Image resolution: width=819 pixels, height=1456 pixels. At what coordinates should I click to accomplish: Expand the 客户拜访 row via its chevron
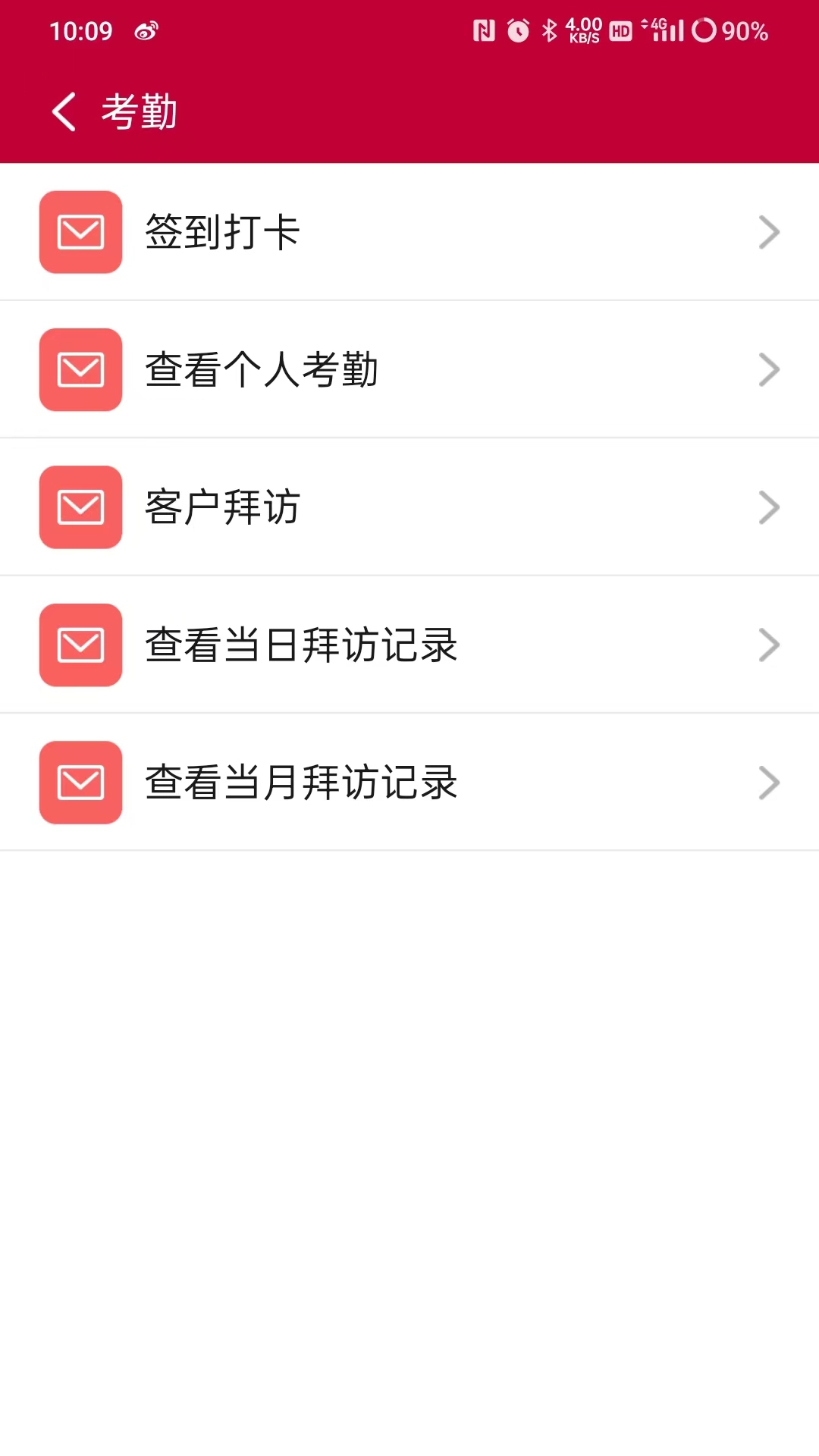coord(769,507)
